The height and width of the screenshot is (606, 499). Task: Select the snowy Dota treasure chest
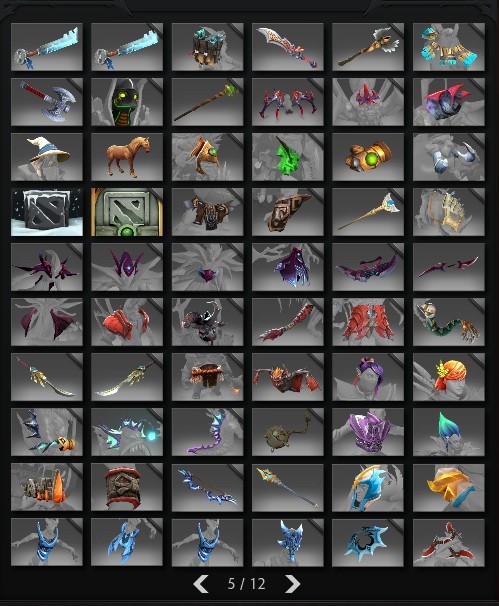point(47,212)
